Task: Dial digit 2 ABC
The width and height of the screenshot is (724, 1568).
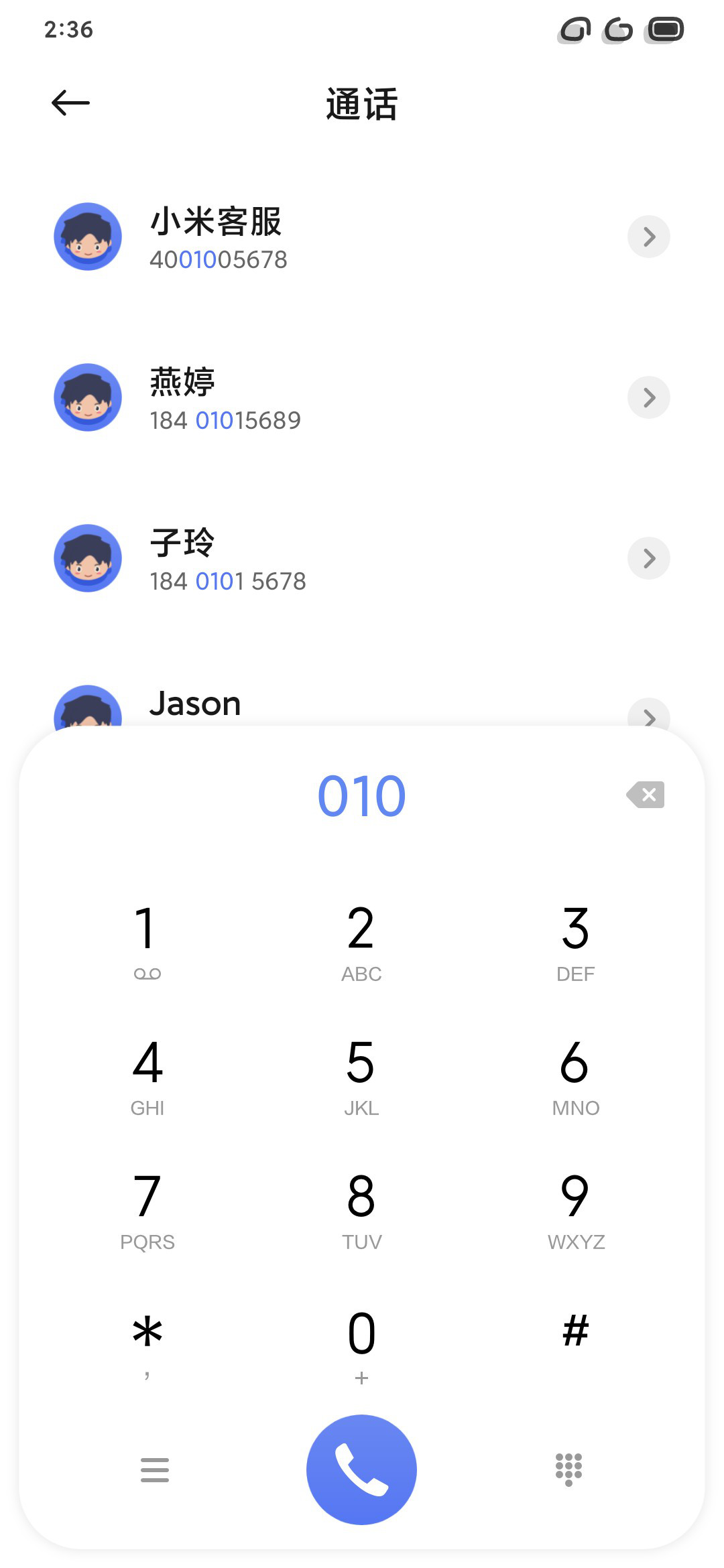Action: pyautogui.click(x=361, y=941)
